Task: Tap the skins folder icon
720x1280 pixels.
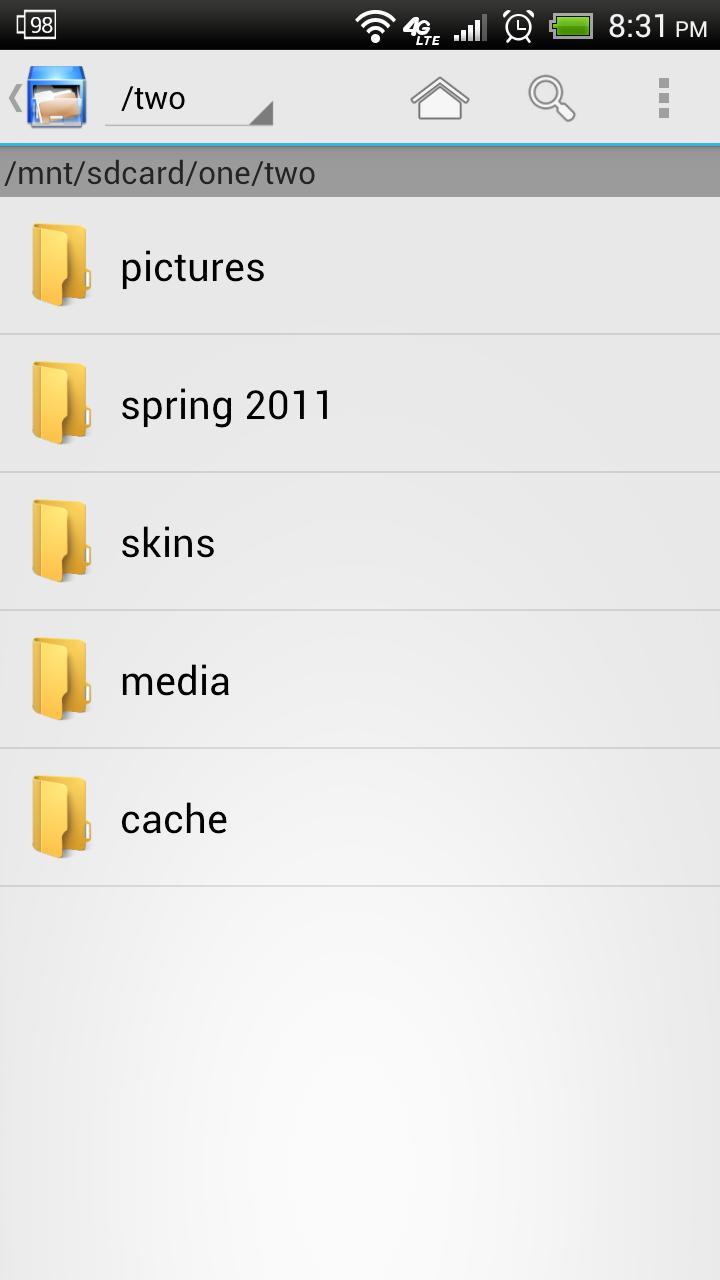Action: pyautogui.click(x=60, y=541)
